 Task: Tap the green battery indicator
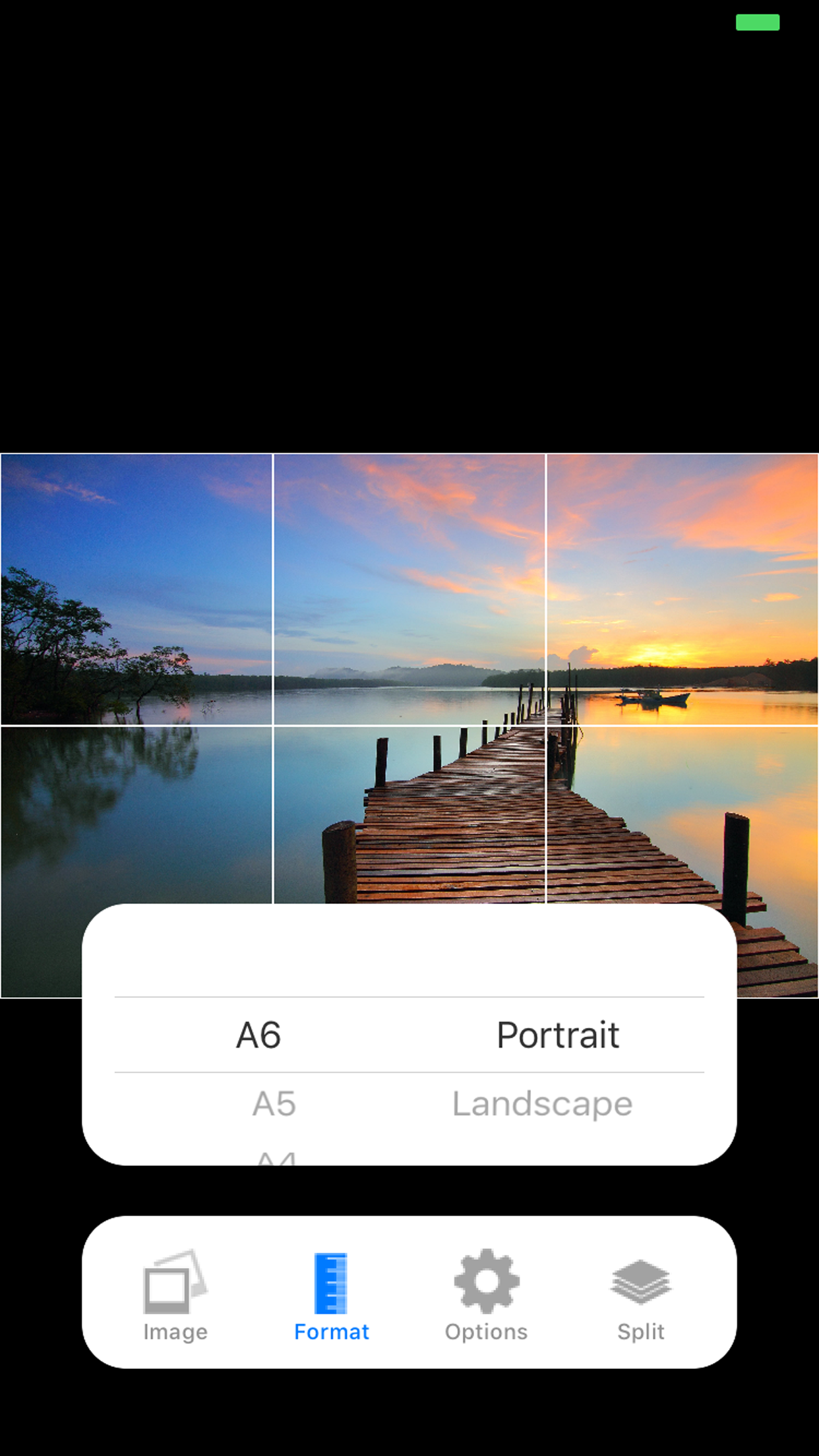pyautogui.click(x=757, y=22)
